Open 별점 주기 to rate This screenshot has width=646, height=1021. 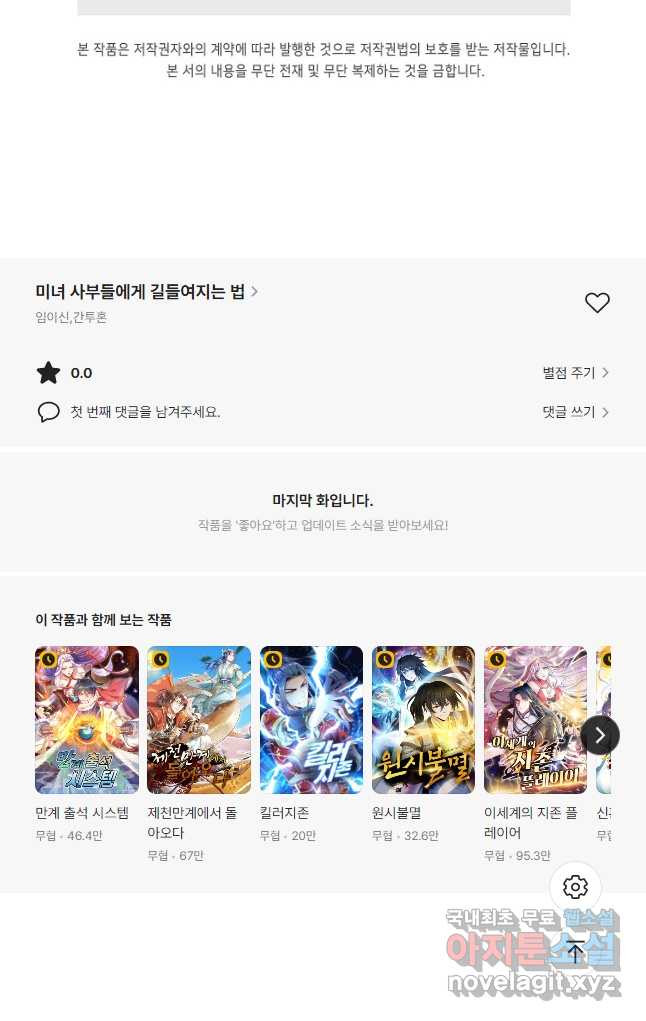pos(575,373)
